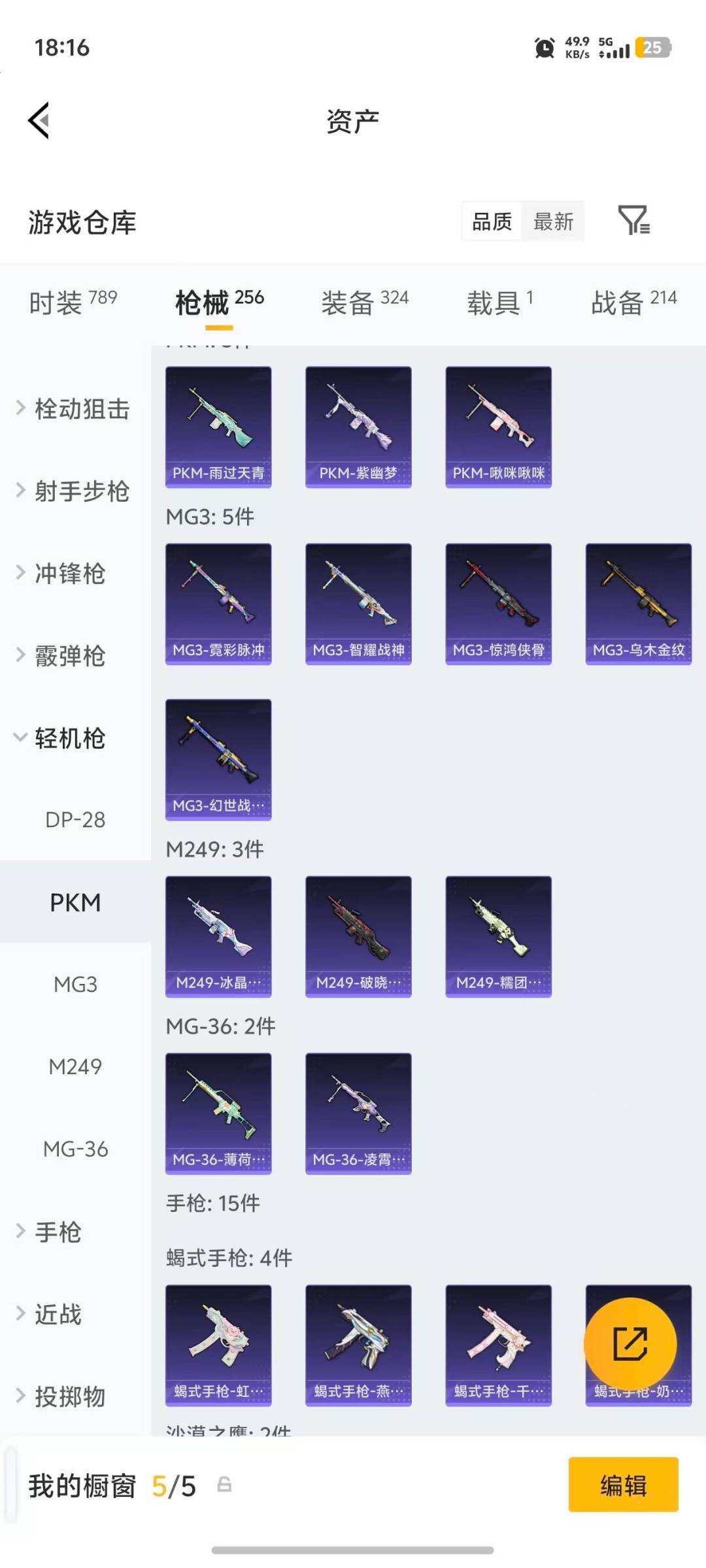706x1568 pixels.
Task: Tap the battery indicator showing 25
Action: [x=653, y=48]
